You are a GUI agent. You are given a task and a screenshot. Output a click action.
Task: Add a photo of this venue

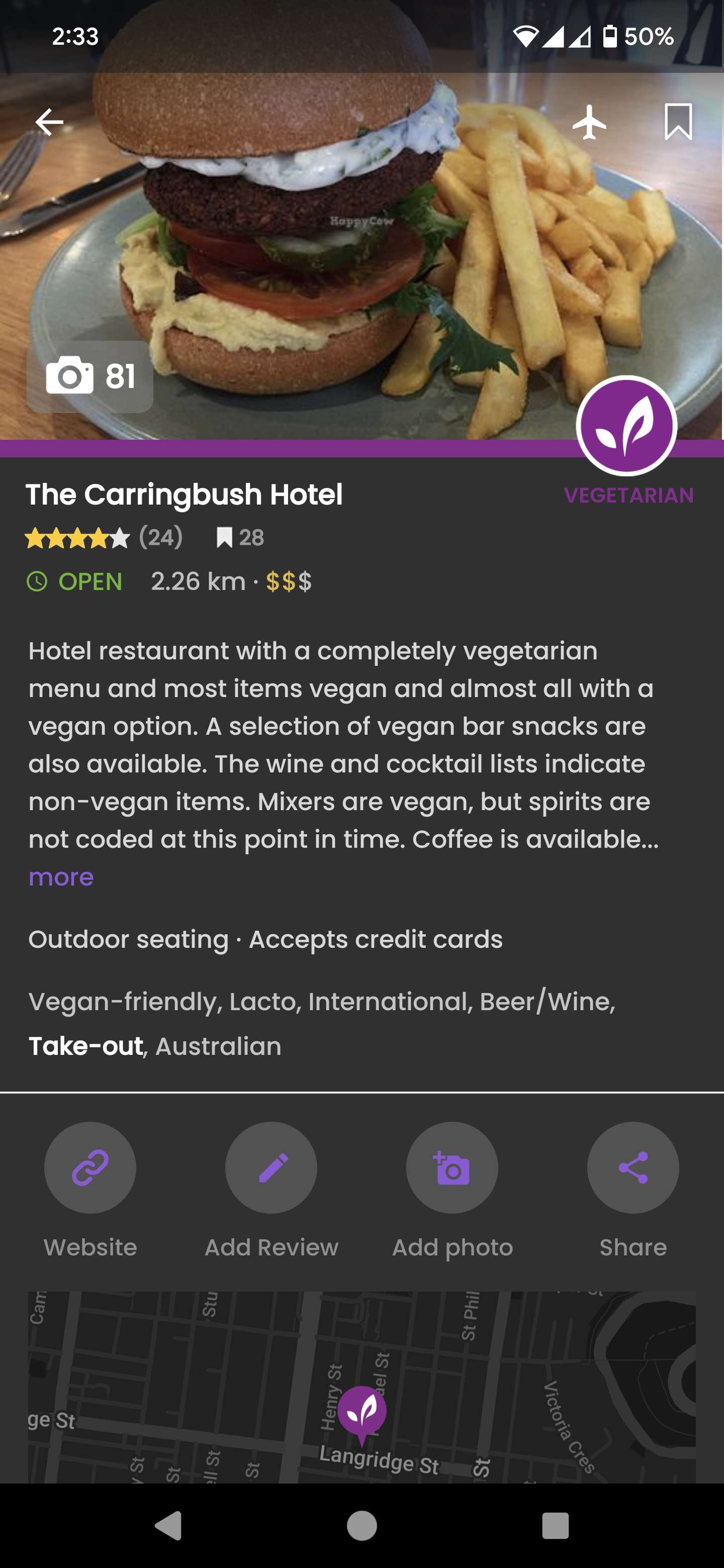pyautogui.click(x=452, y=1167)
